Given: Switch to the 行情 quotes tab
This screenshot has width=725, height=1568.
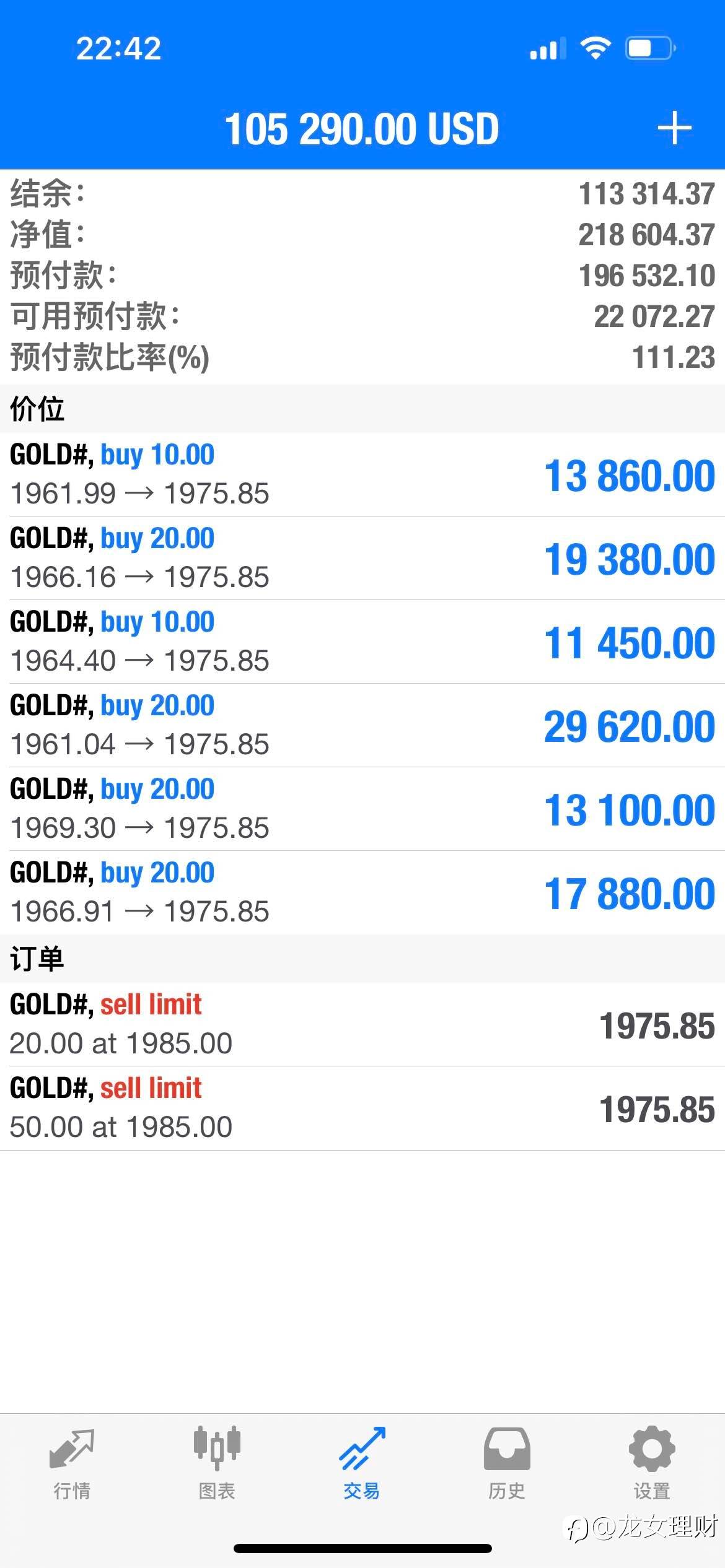Looking at the screenshot, I should point(72,1464).
